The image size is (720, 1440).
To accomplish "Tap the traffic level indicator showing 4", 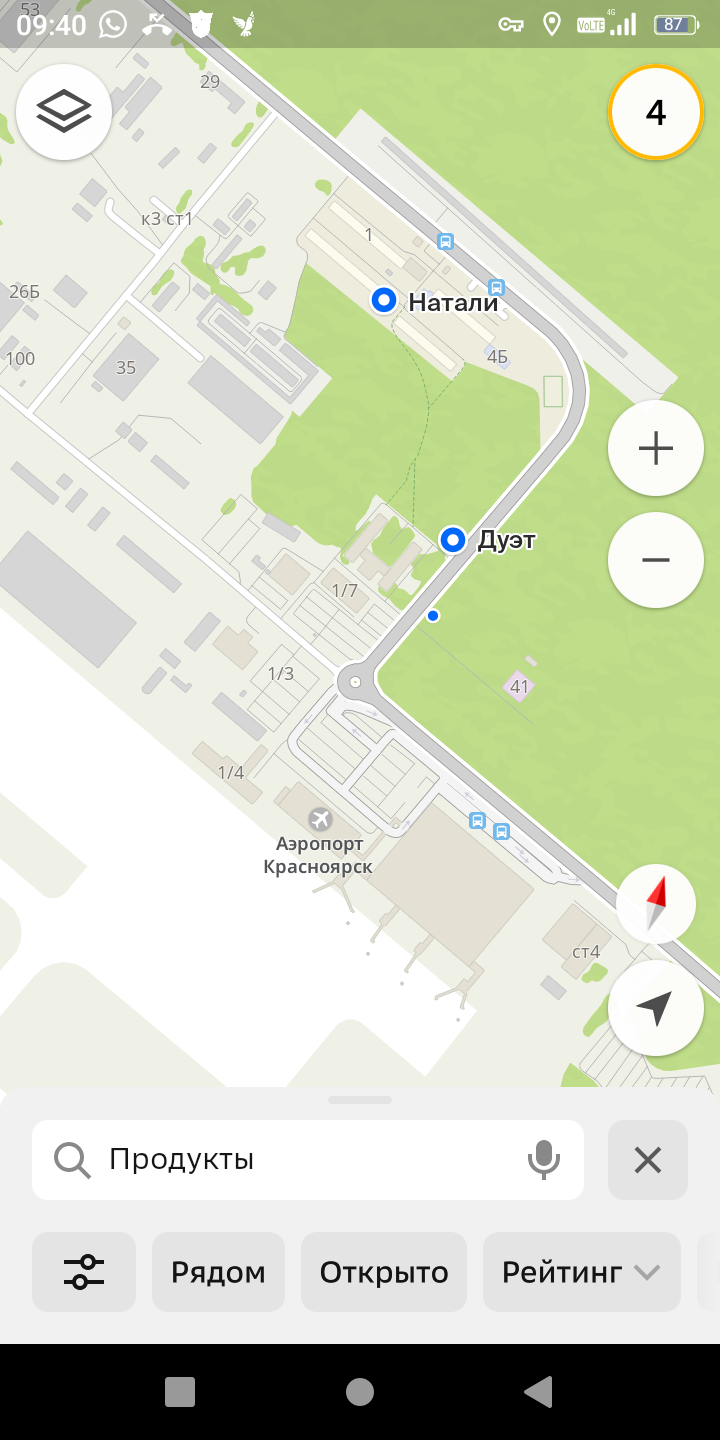I will [x=656, y=112].
